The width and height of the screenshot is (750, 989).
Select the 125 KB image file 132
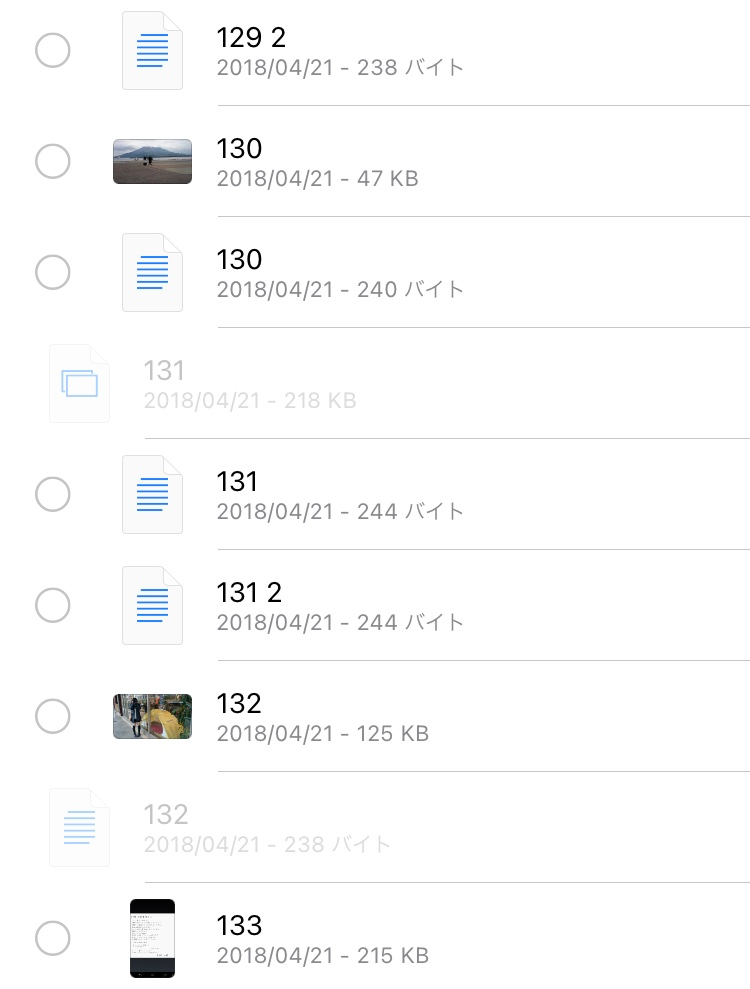(52, 716)
